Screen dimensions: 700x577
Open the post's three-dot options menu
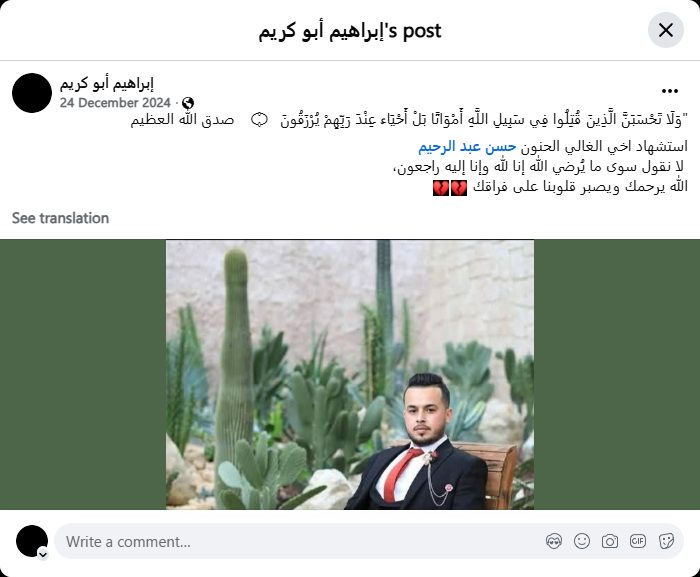point(669,91)
